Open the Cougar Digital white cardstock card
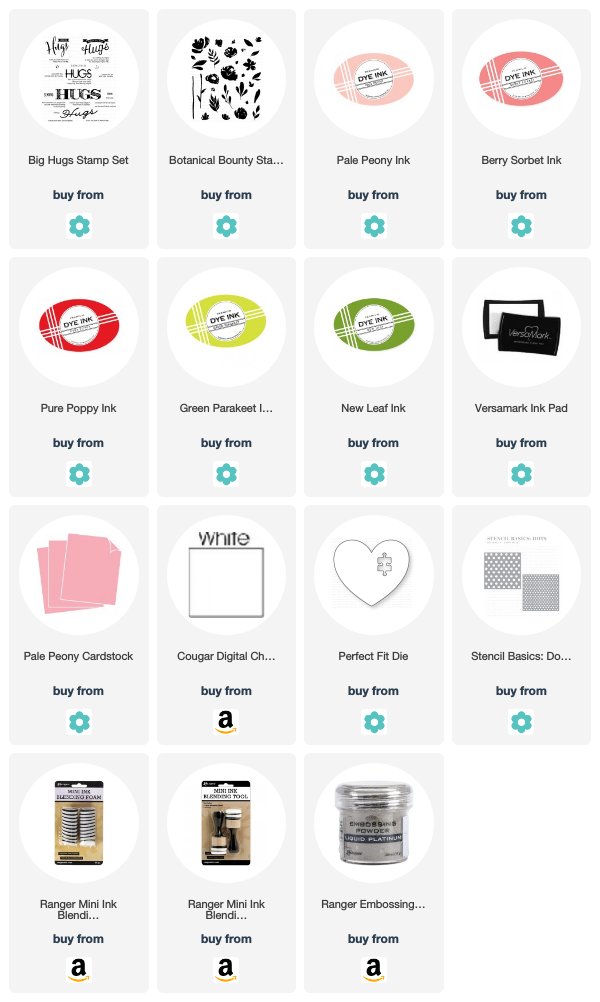 point(226,573)
